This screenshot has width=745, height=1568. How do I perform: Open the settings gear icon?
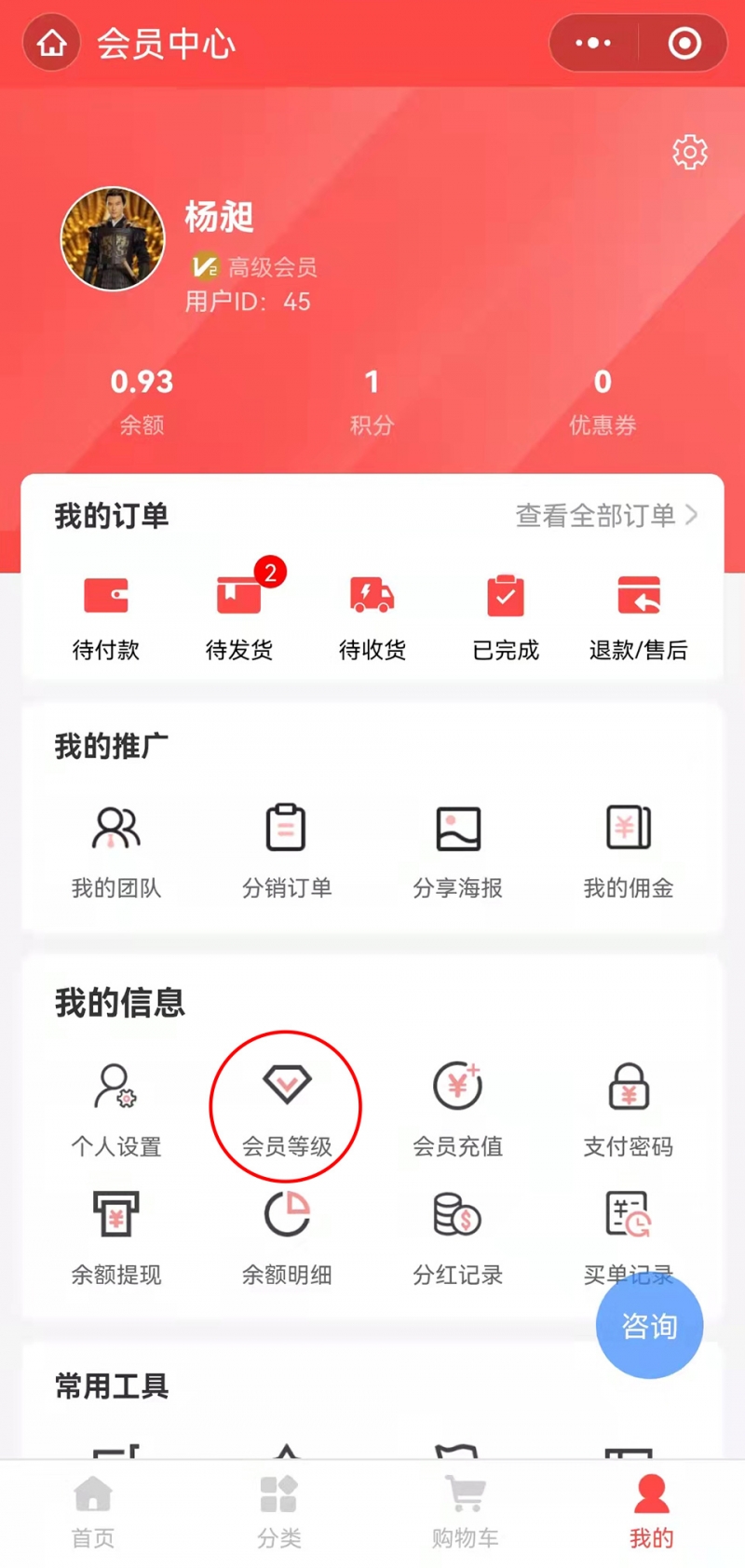(690, 152)
